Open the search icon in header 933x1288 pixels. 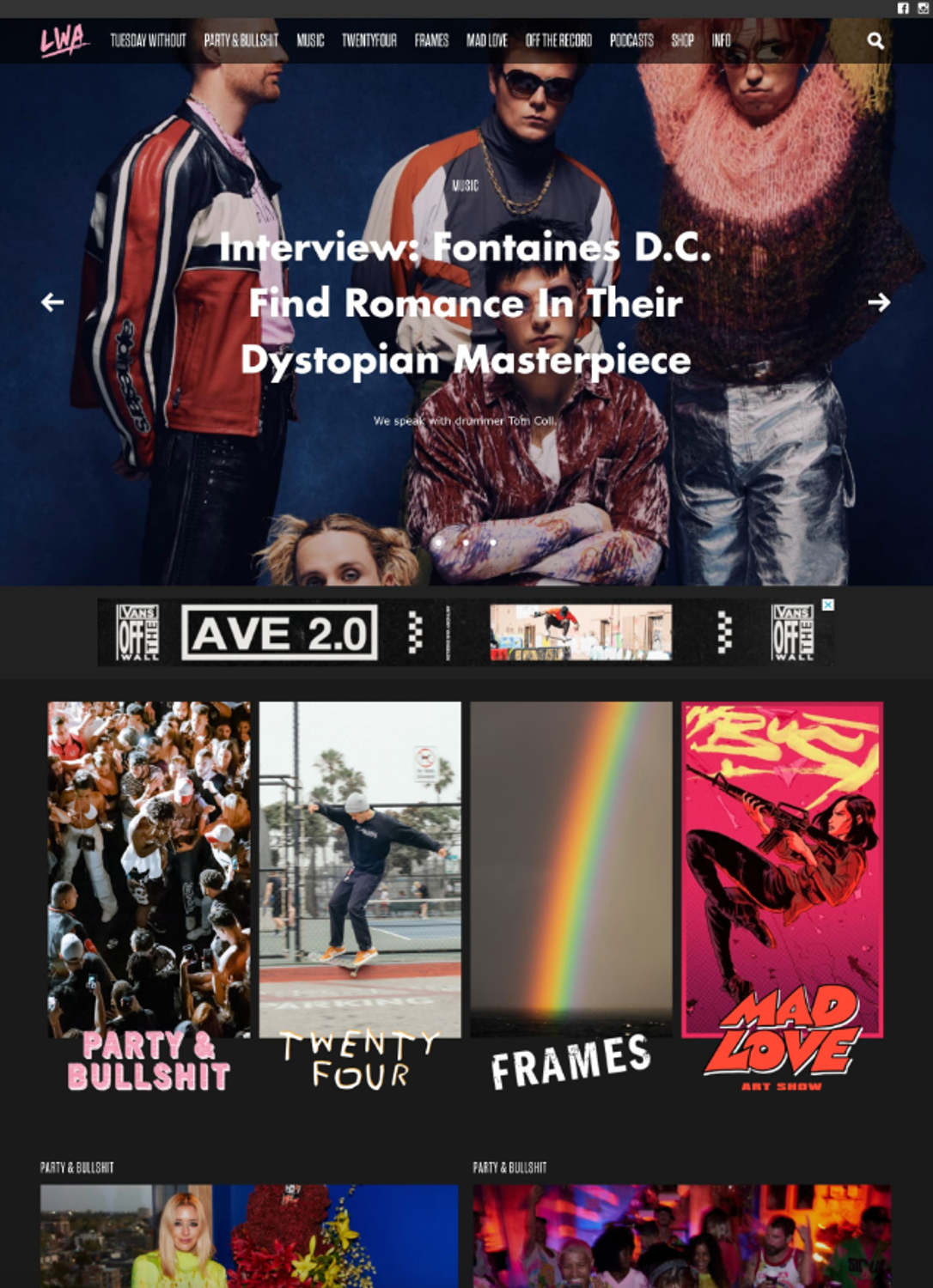pyautogui.click(x=875, y=40)
